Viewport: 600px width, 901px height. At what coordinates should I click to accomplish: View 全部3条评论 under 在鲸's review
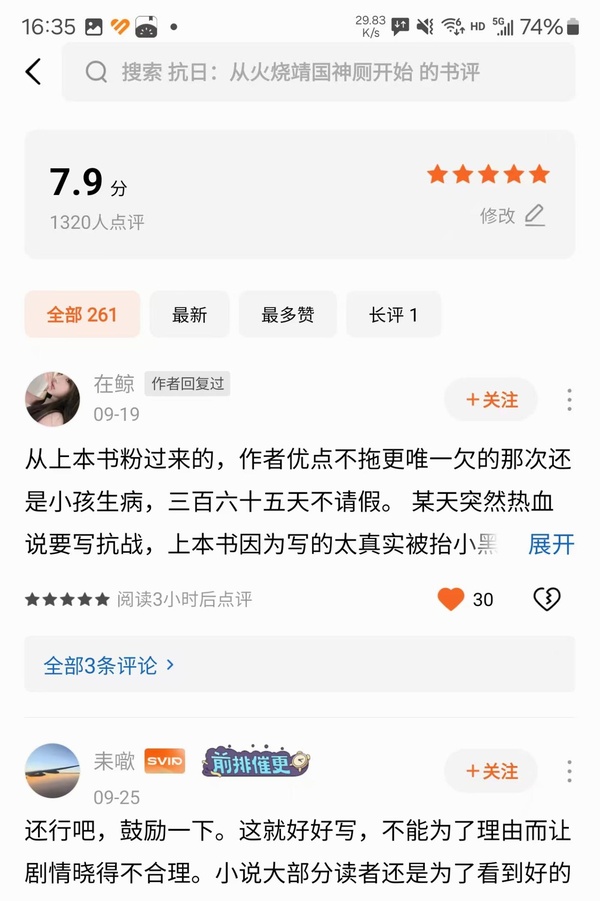pyautogui.click(x=109, y=665)
